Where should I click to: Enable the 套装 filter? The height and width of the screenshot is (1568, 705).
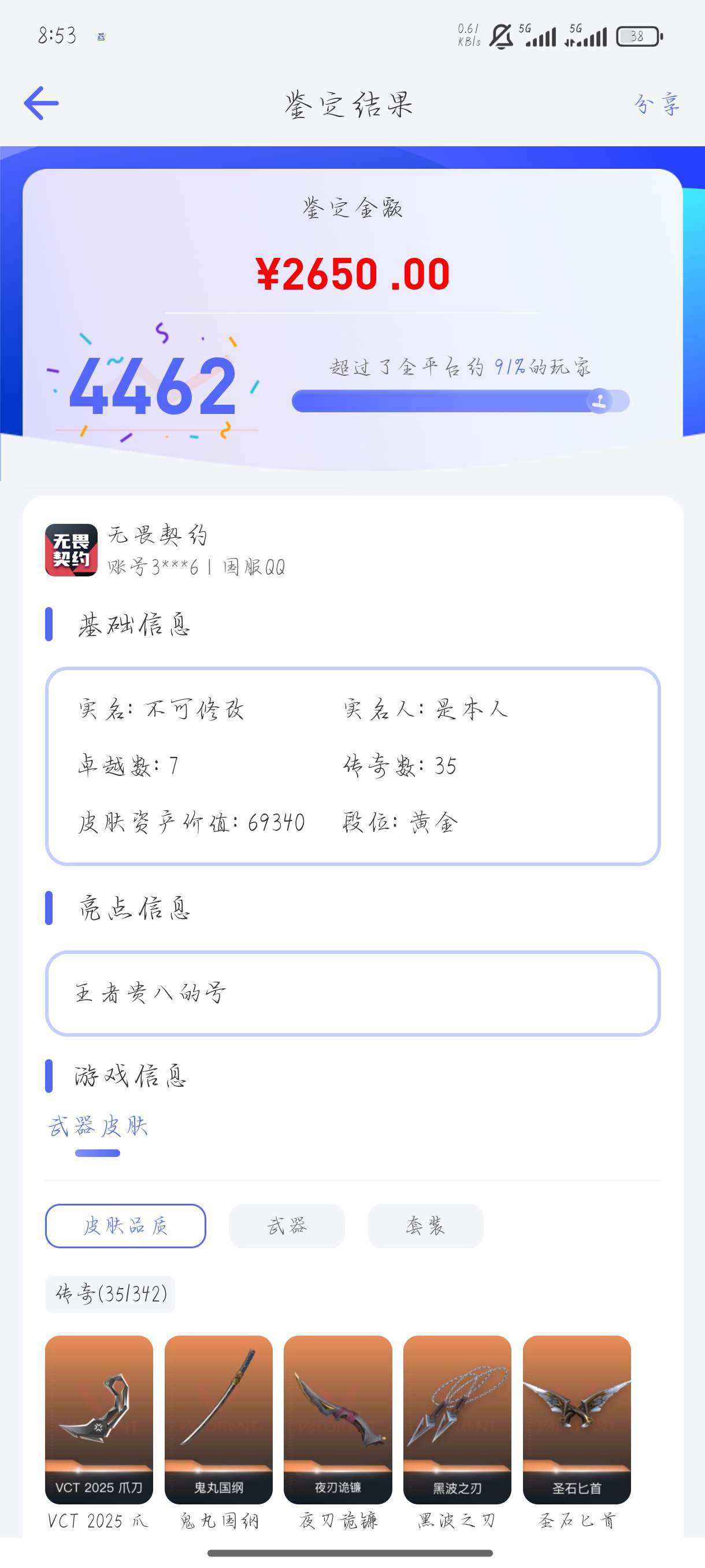425,1226
